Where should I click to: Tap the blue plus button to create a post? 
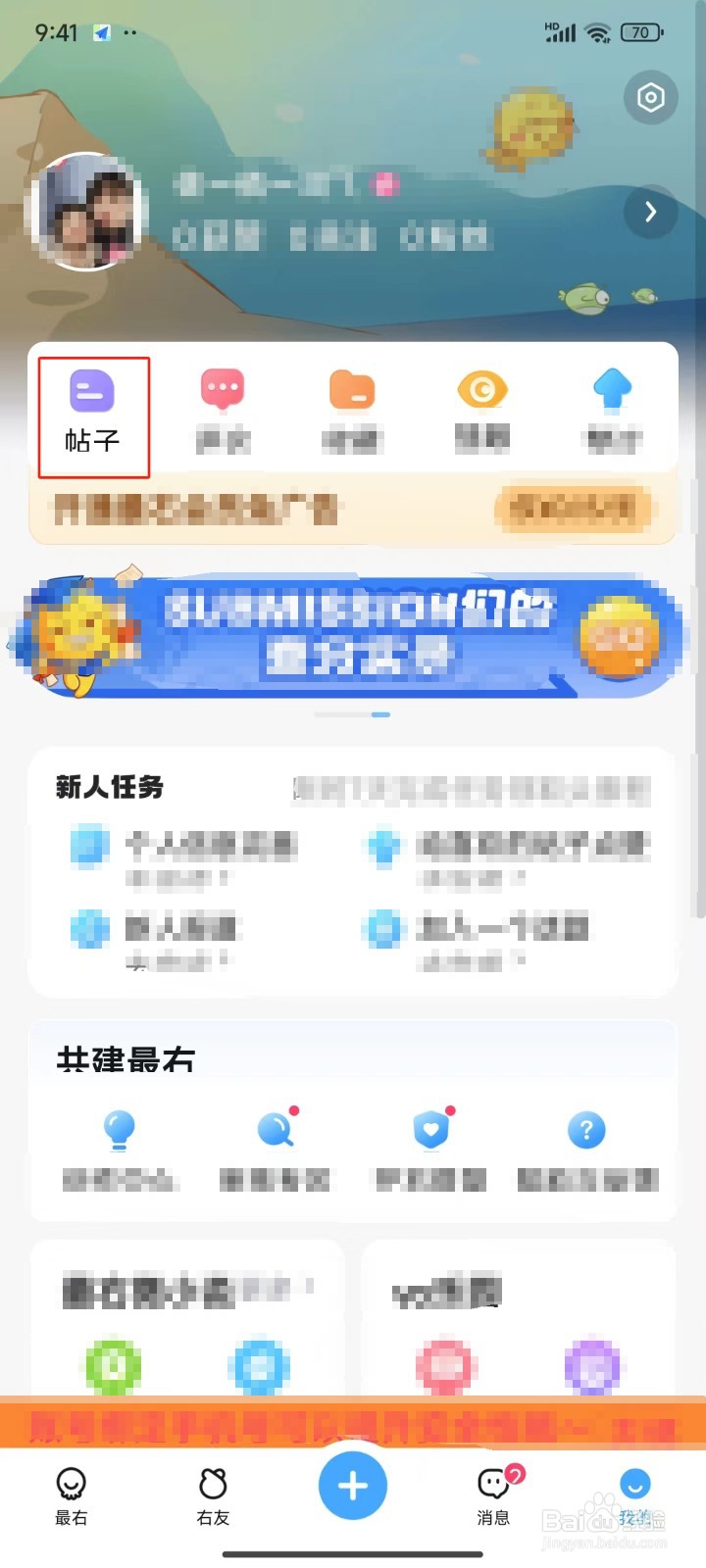353,1486
